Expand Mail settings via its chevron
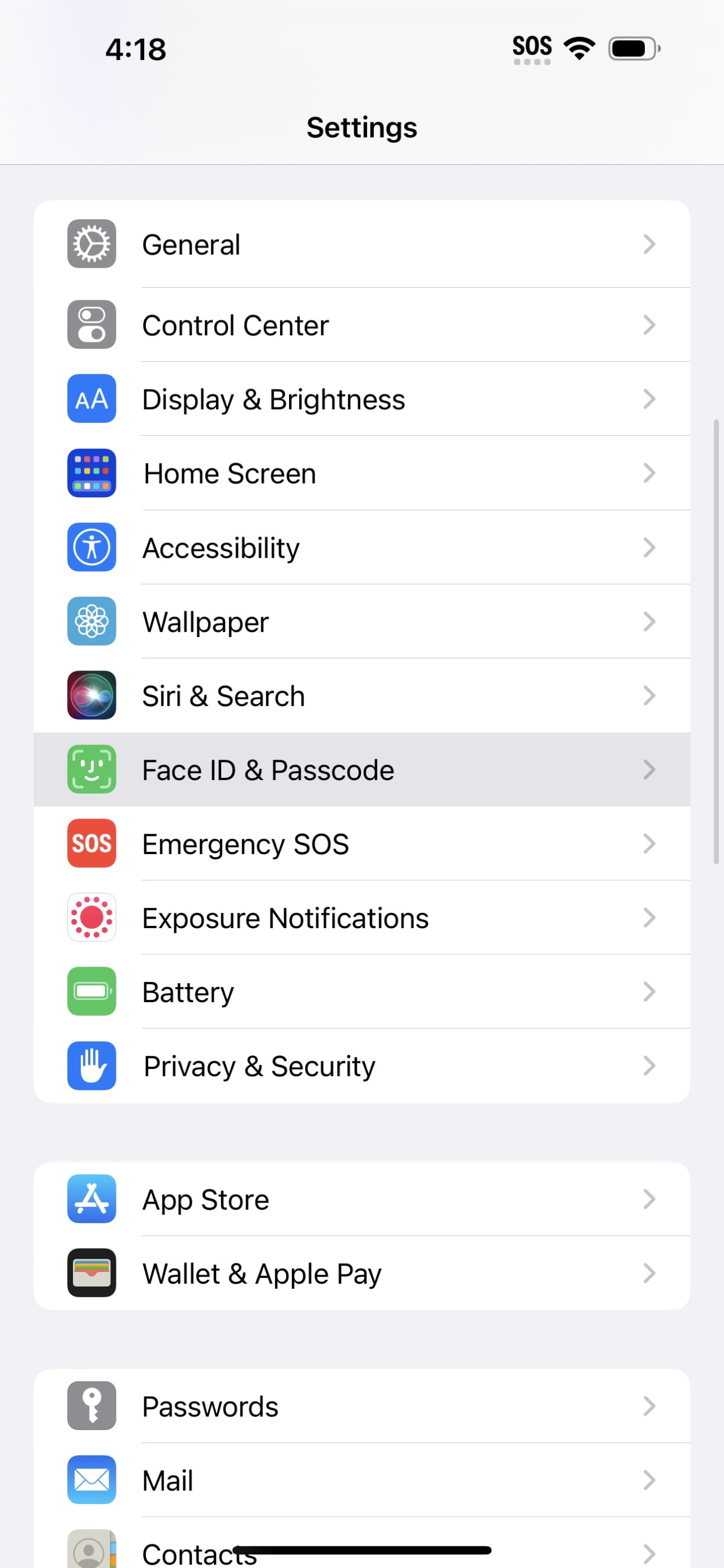This screenshot has width=724, height=1568. point(649,1480)
